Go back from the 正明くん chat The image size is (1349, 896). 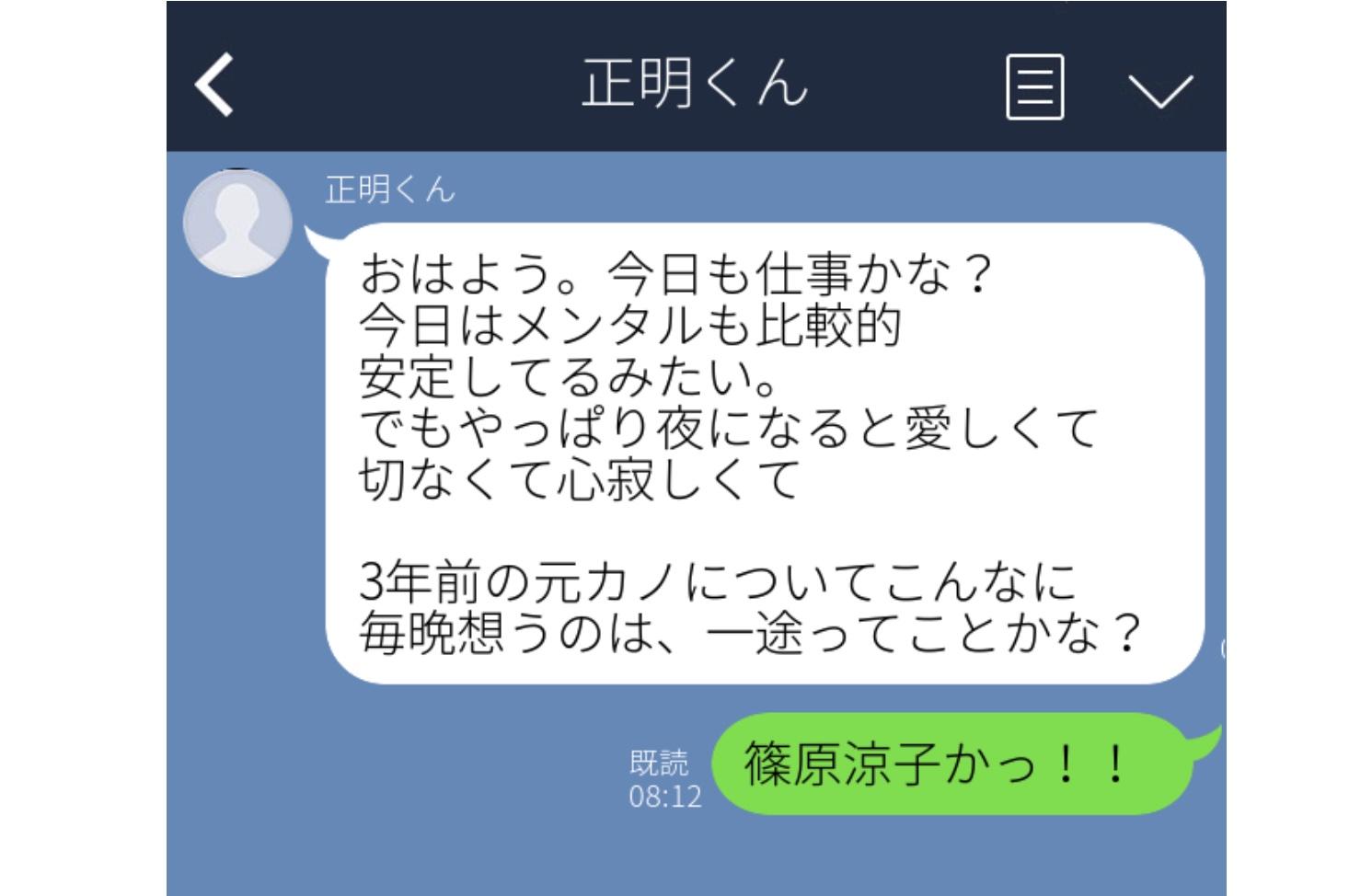tap(214, 85)
